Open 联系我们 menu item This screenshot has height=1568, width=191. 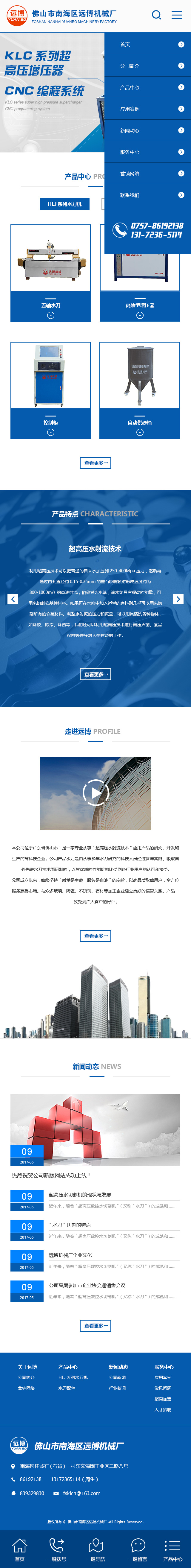pyautogui.click(x=147, y=195)
